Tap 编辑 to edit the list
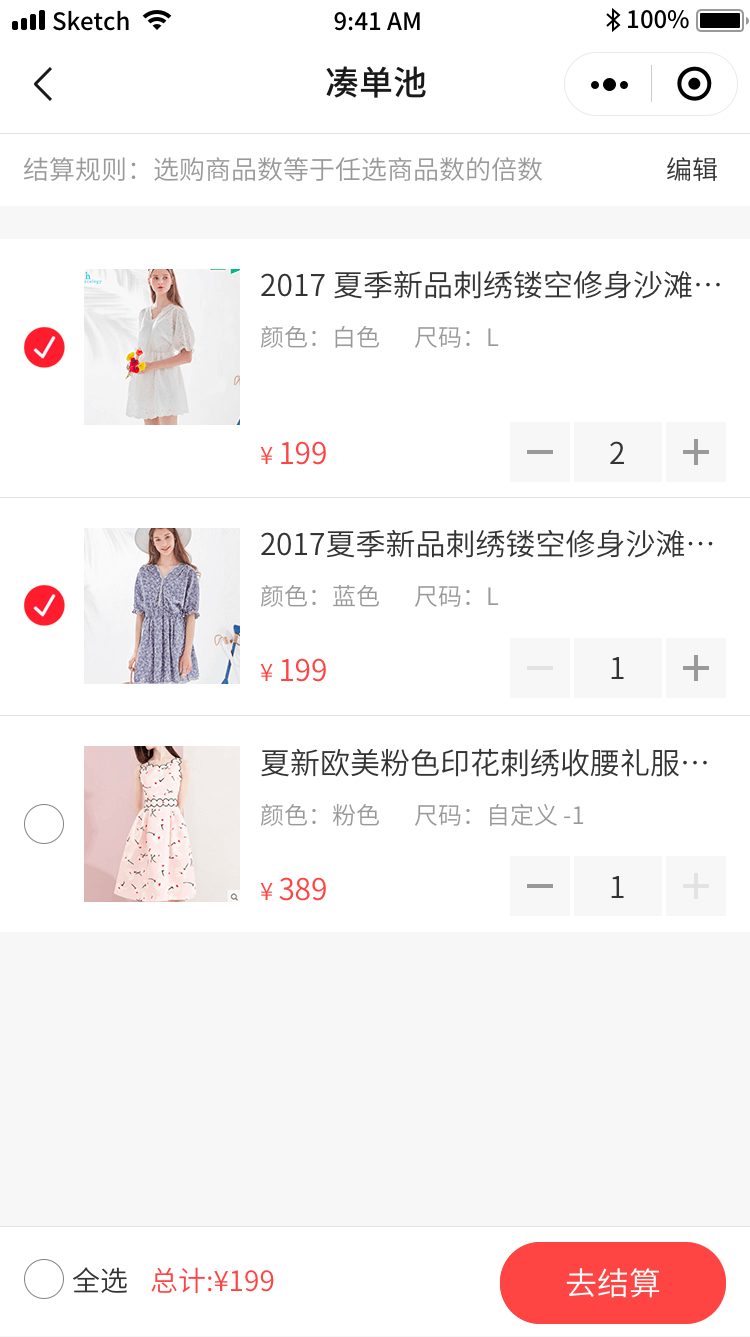 pos(692,169)
